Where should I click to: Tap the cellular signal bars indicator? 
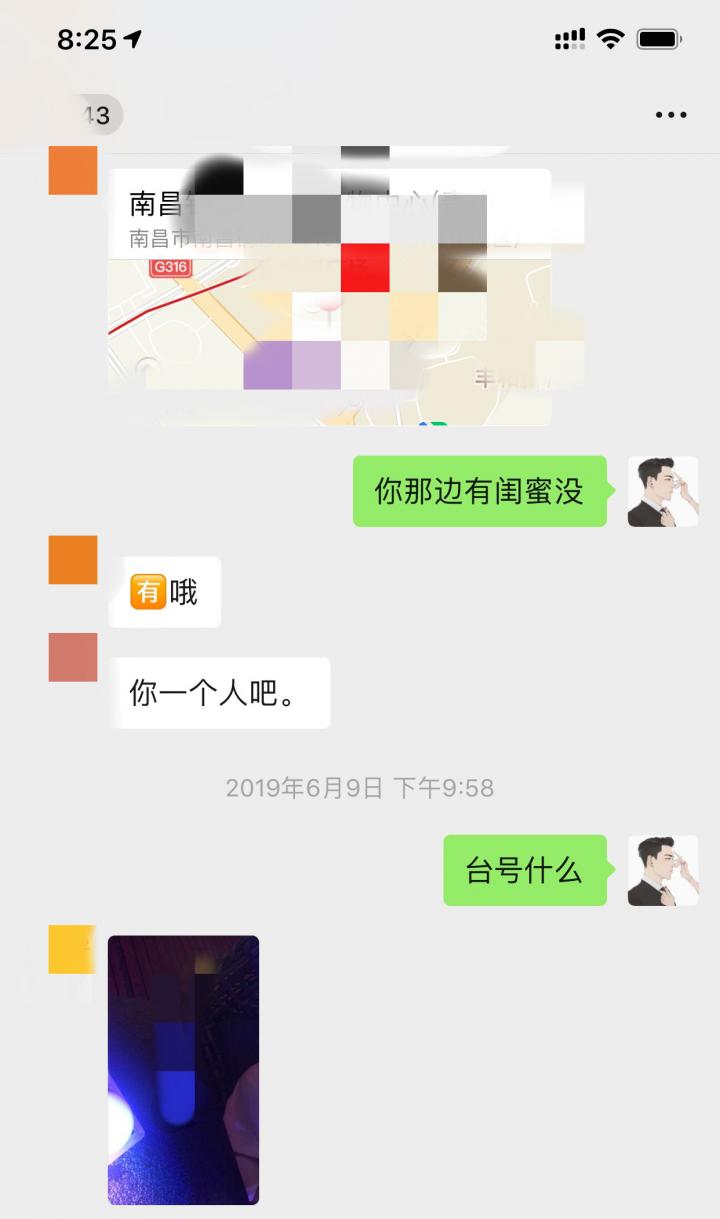click(x=568, y=37)
